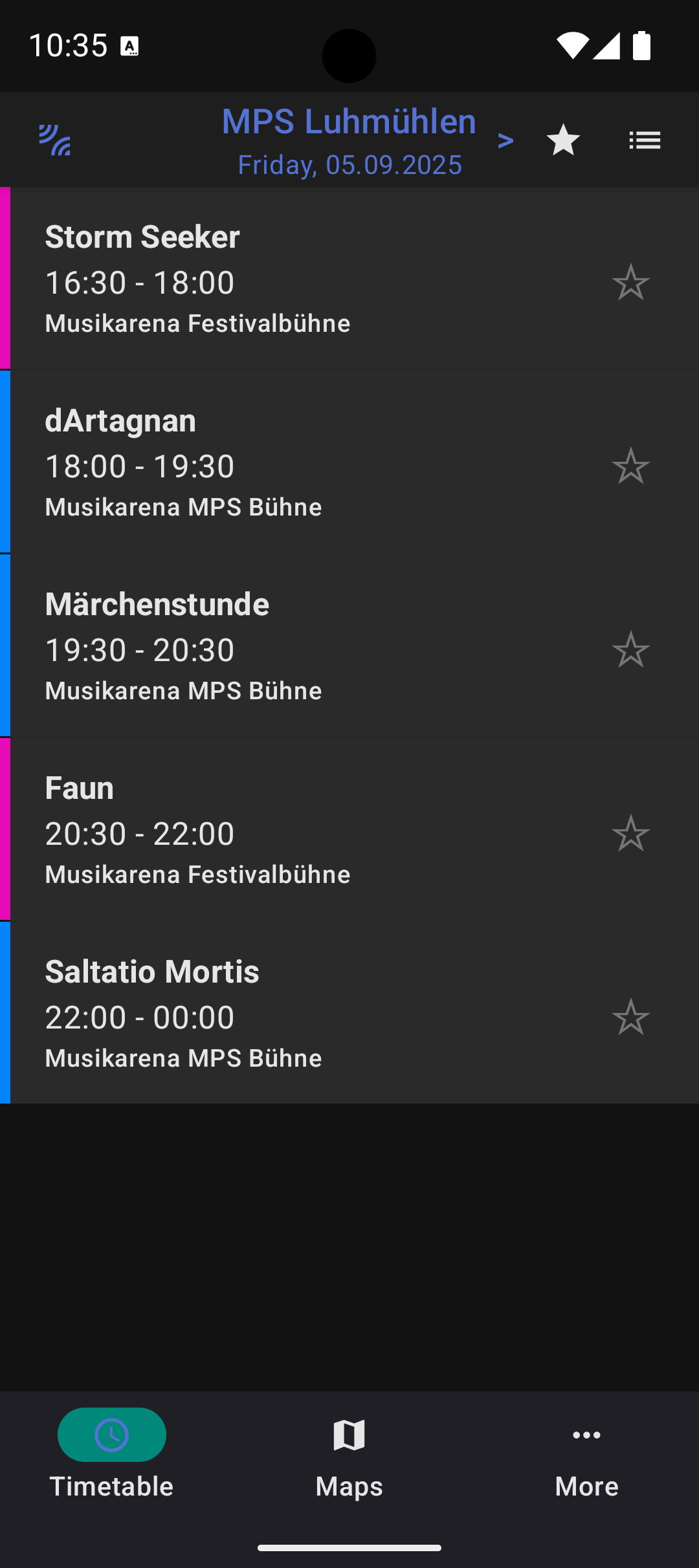Open the Saltatio Mortis event details
699x1568 pixels.
pyautogui.click(x=259, y=1009)
